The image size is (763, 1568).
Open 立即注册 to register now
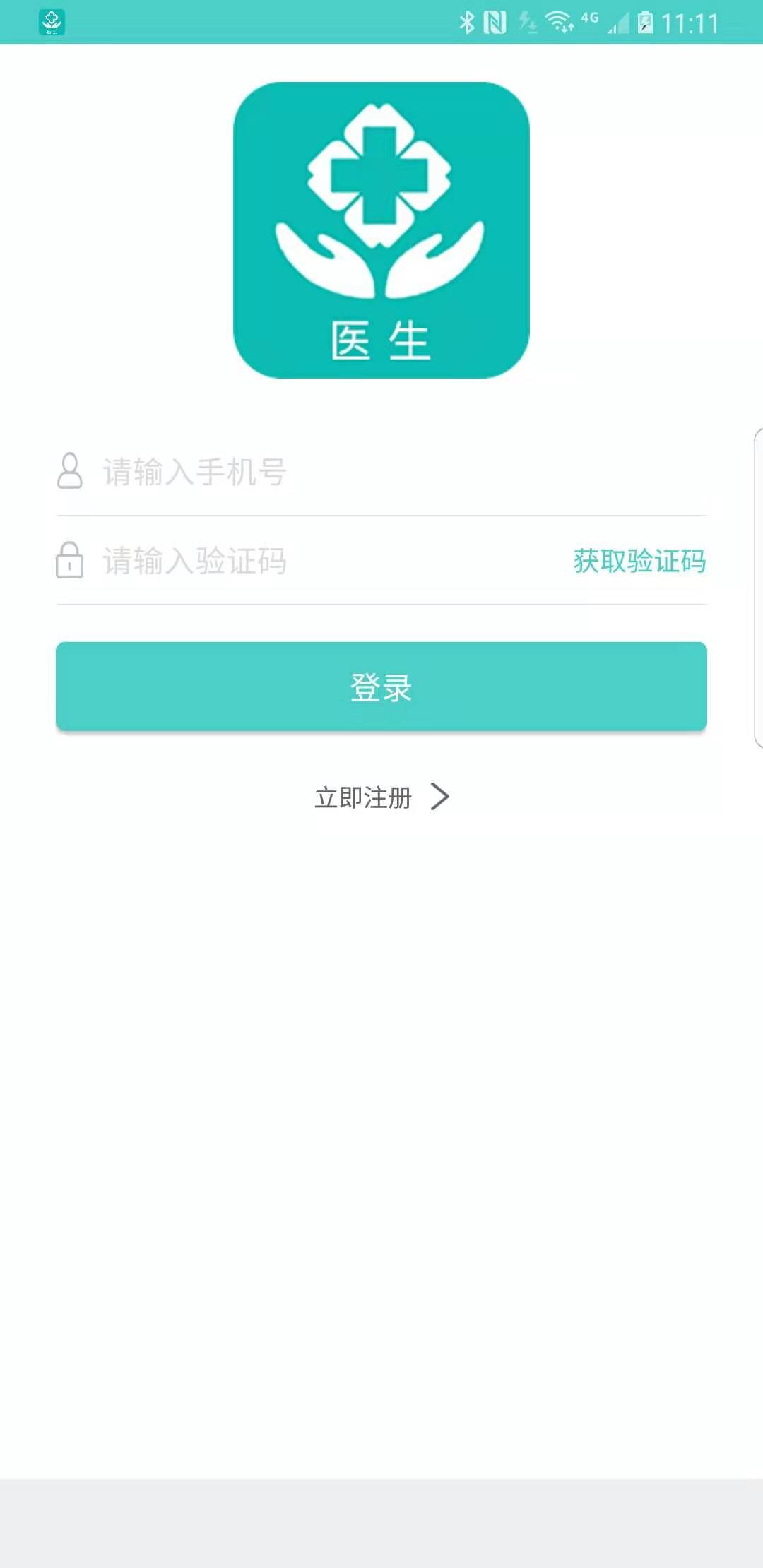[x=381, y=797]
